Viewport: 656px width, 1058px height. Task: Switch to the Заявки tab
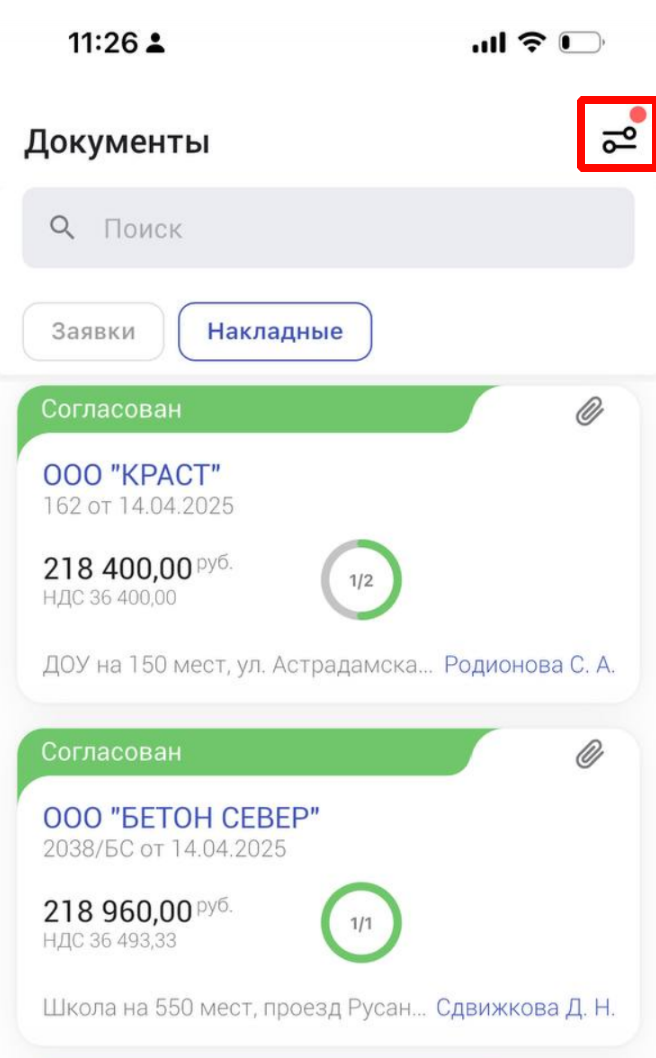click(93, 331)
